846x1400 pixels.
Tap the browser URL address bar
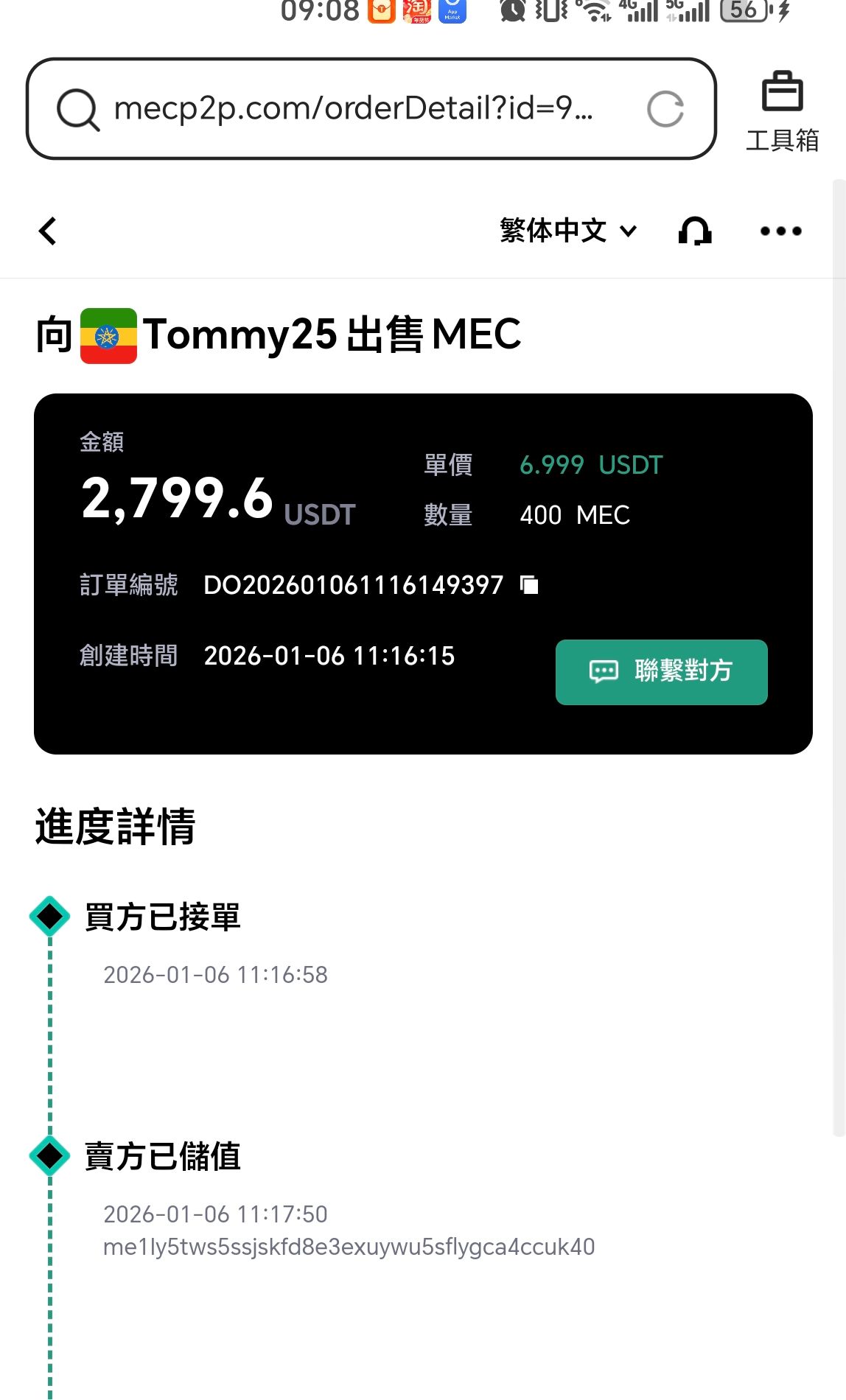pyautogui.click(x=354, y=108)
